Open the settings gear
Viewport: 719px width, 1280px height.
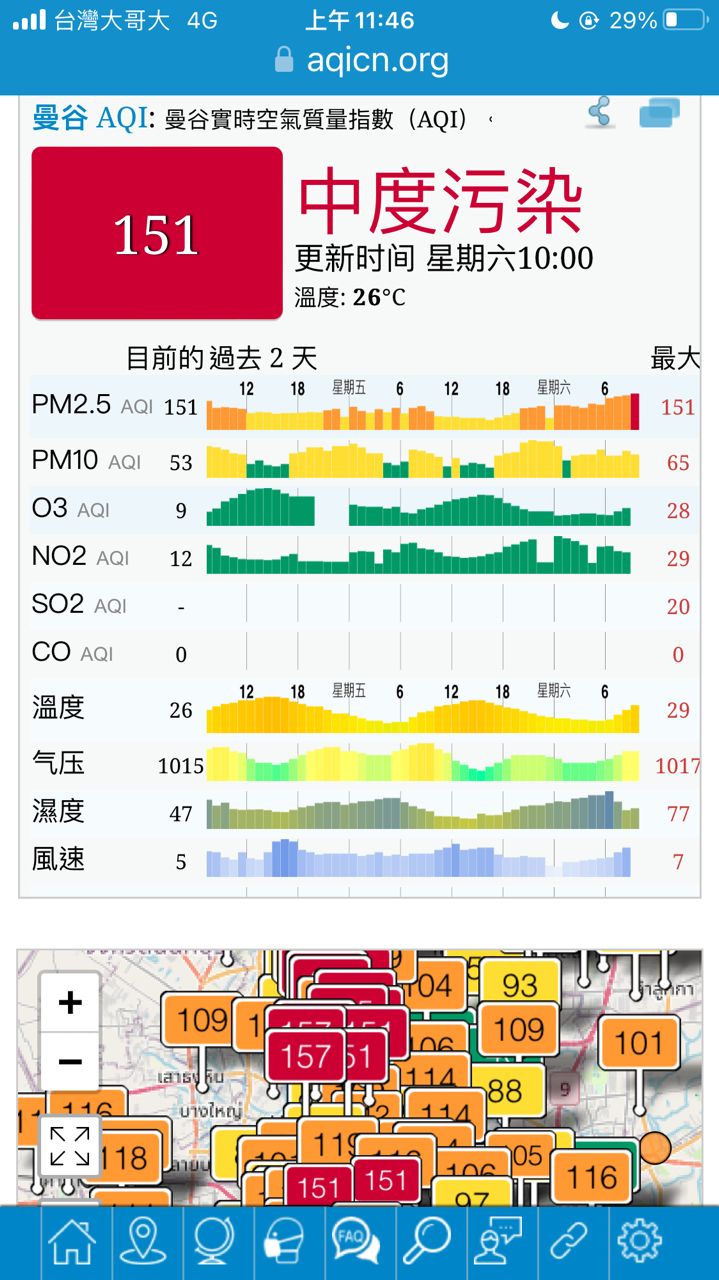pos(640,1242)
